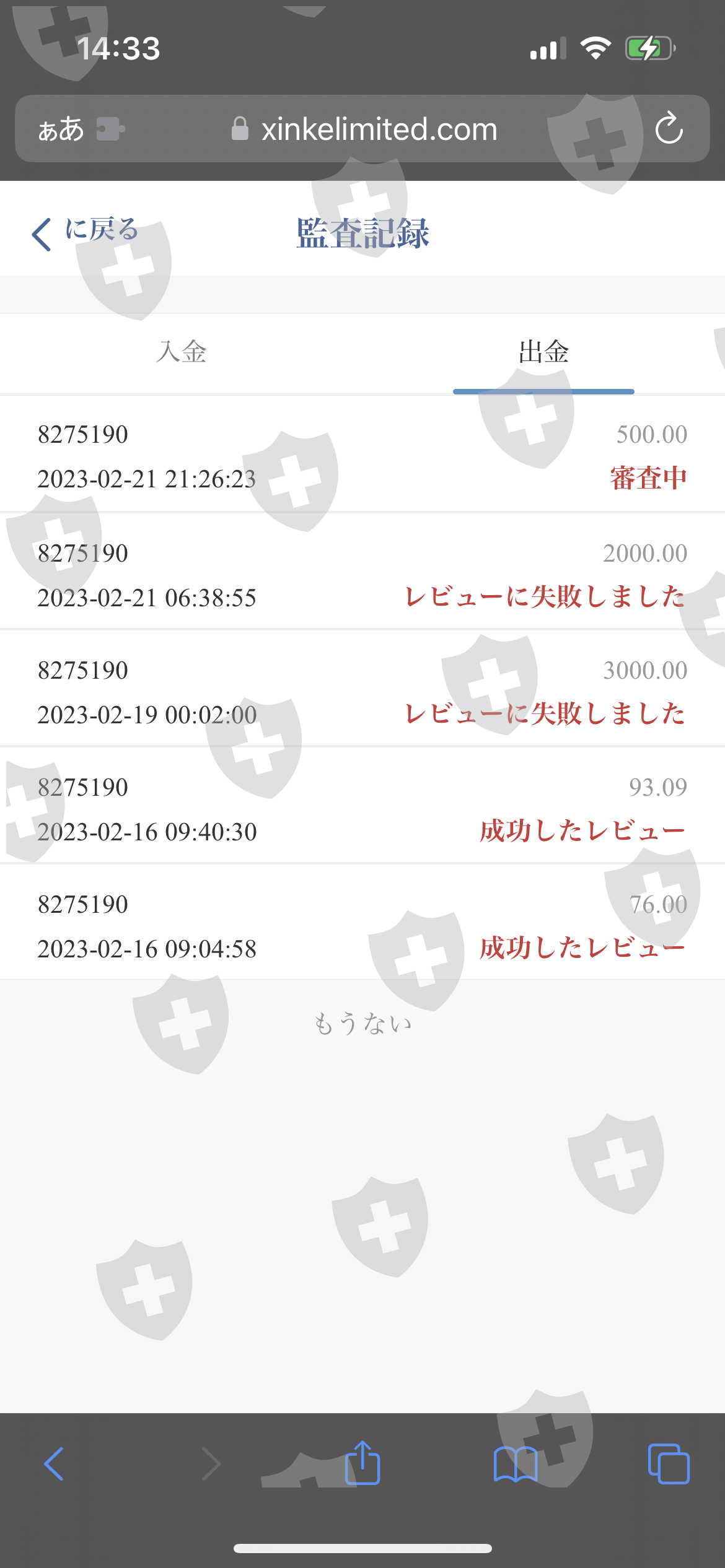Show all open Safari tabs
Screen dimensions: 725x1568
point(668,1464)
